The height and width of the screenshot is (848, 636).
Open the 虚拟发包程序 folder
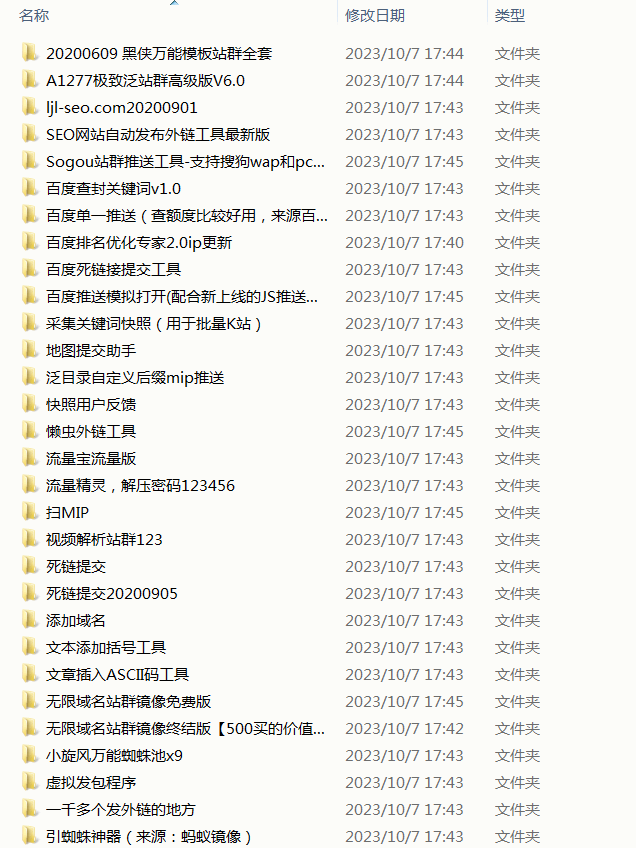tap(91, 782)
